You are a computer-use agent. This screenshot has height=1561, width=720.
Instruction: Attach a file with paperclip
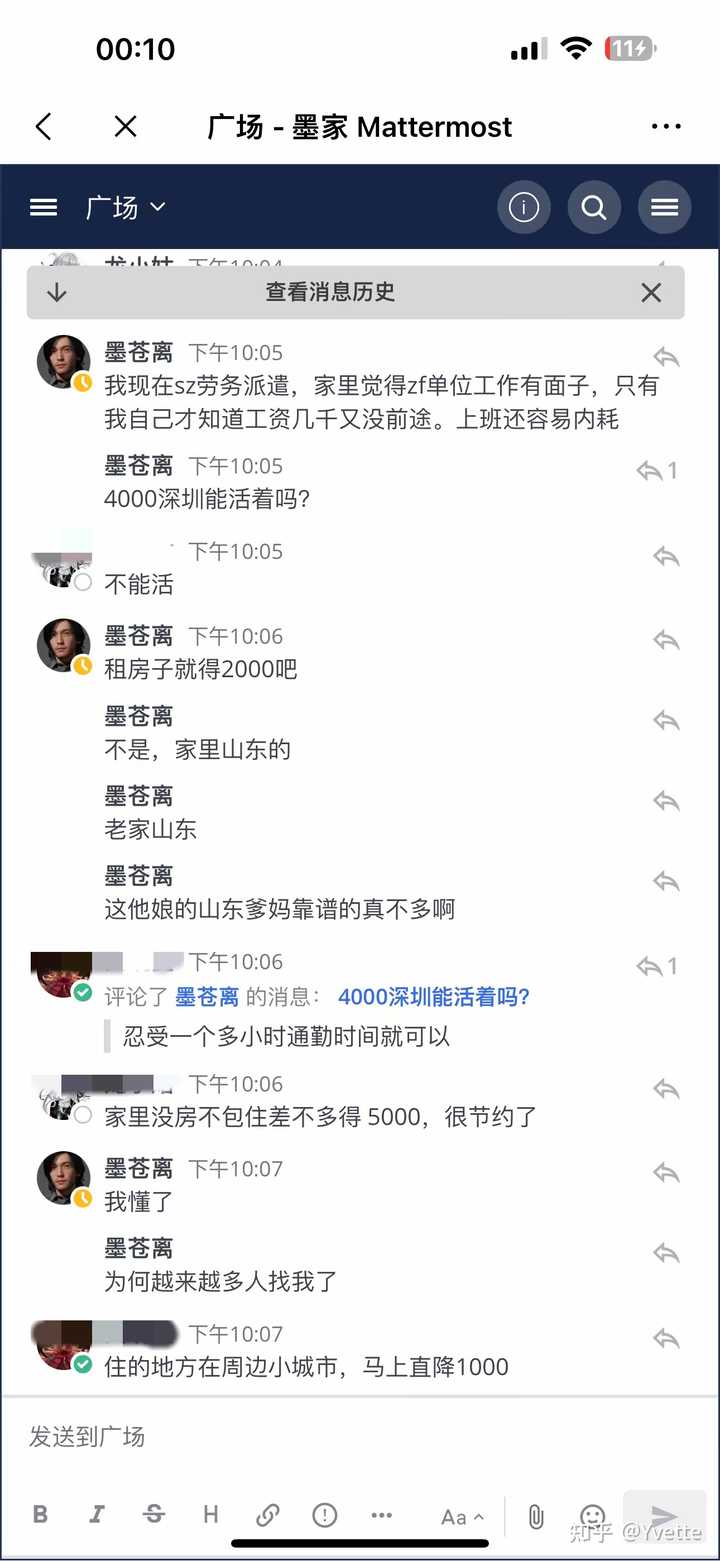(x=535, y=1516)
